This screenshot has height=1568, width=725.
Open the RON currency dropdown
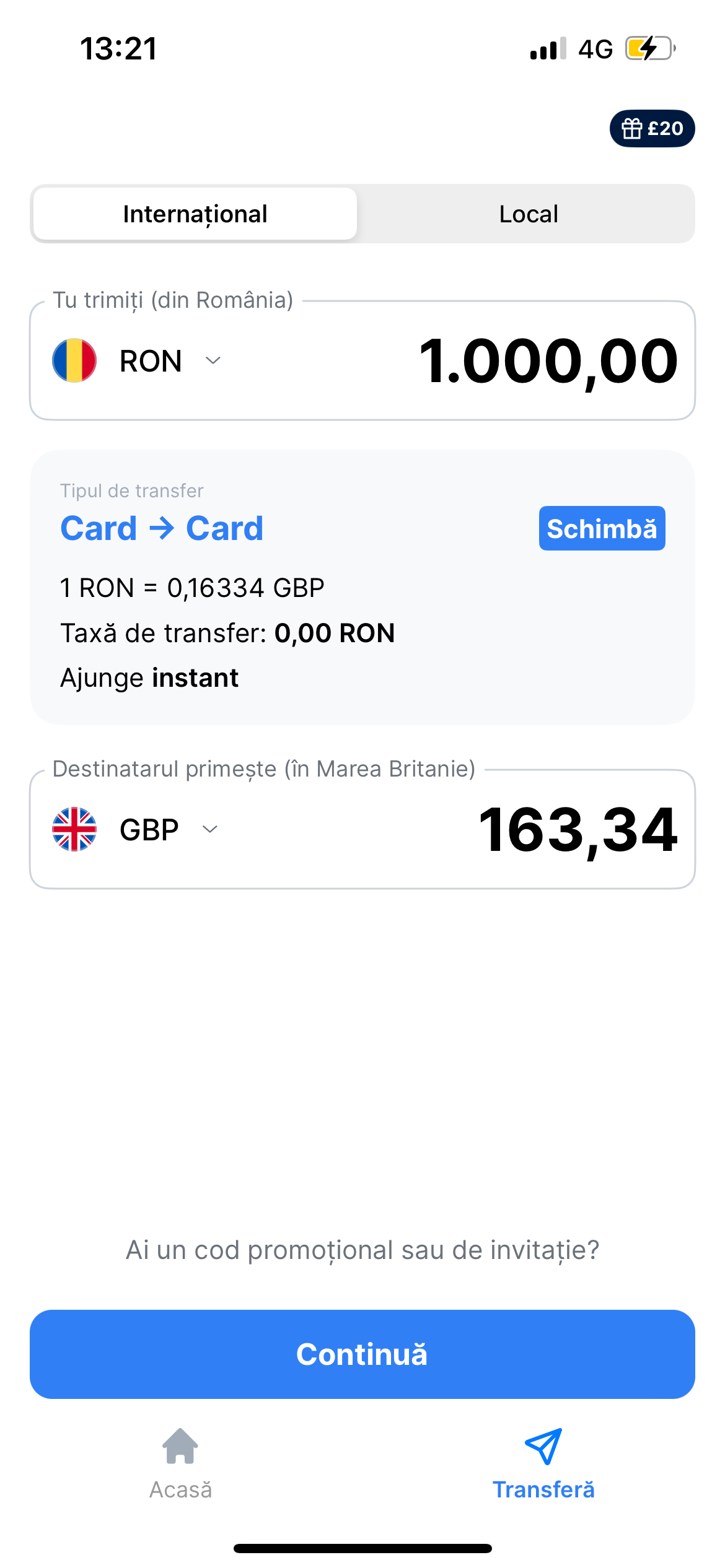[138, 361]
